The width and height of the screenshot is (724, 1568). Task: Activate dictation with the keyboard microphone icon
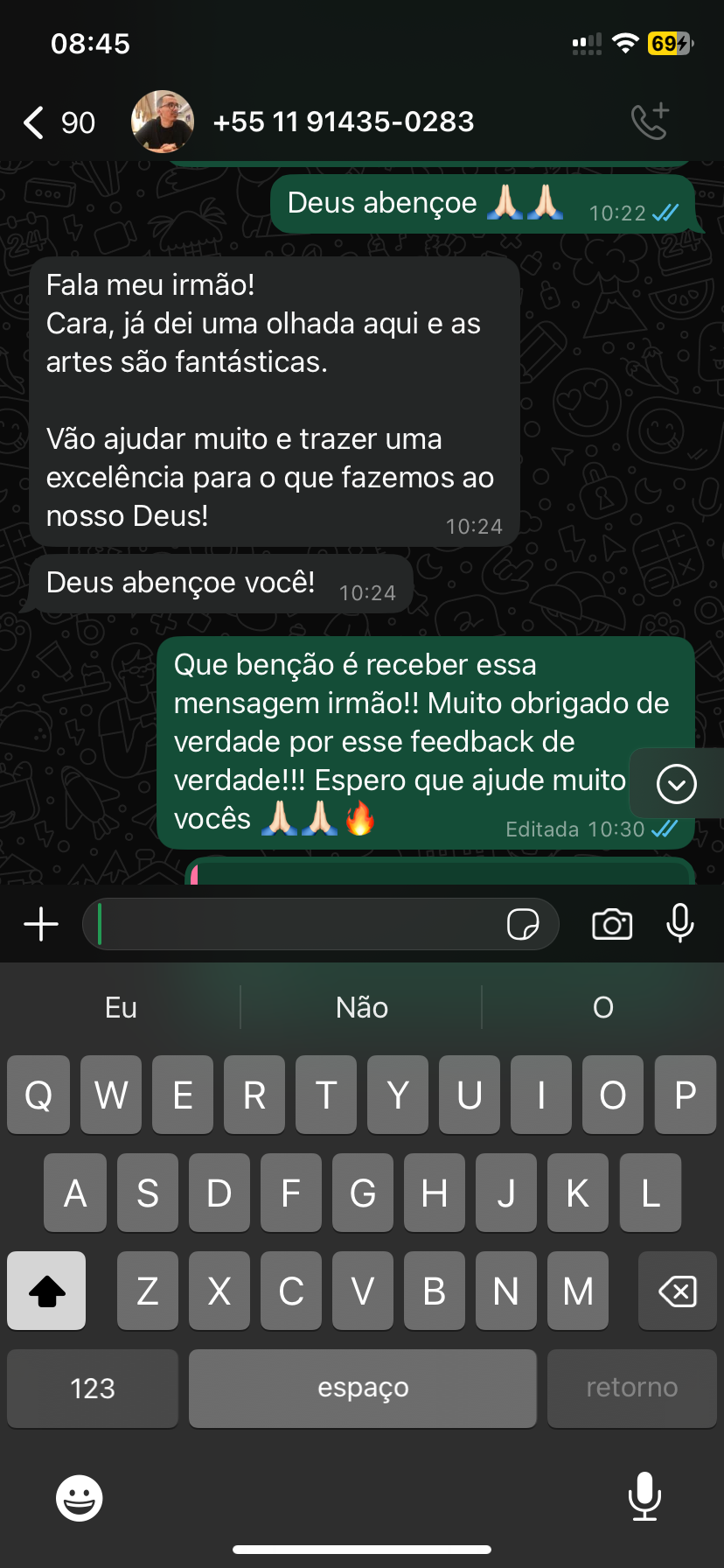click(x=644, y=1497)
